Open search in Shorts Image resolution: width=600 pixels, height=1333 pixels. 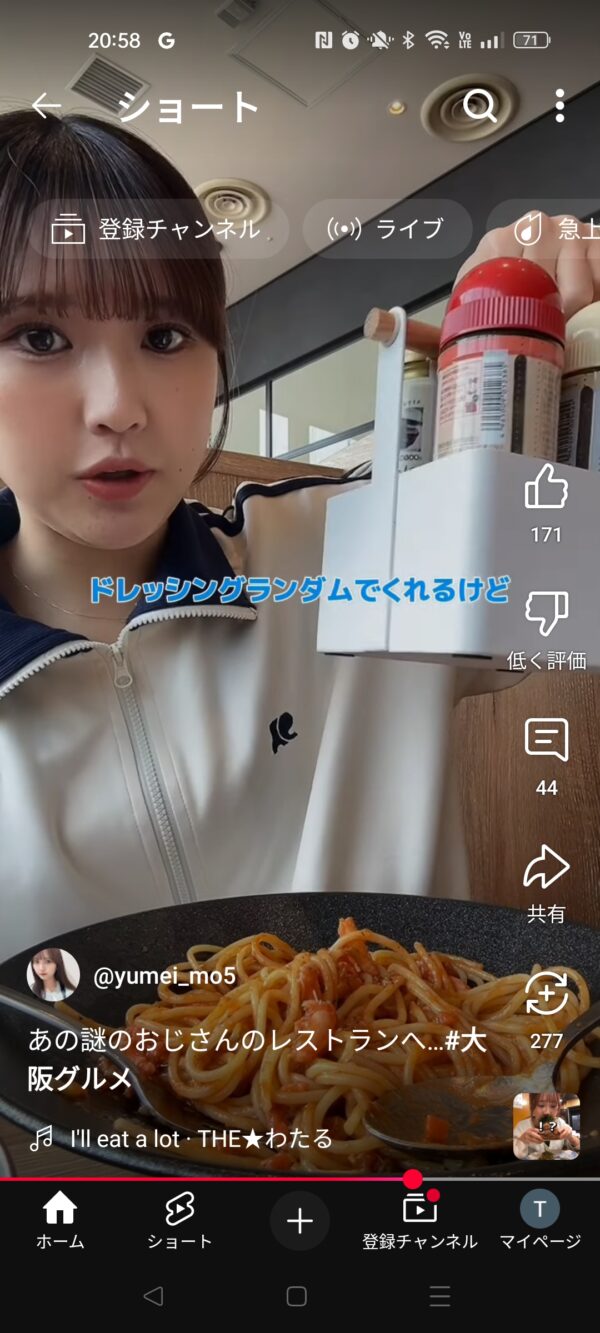coord(480,106)
